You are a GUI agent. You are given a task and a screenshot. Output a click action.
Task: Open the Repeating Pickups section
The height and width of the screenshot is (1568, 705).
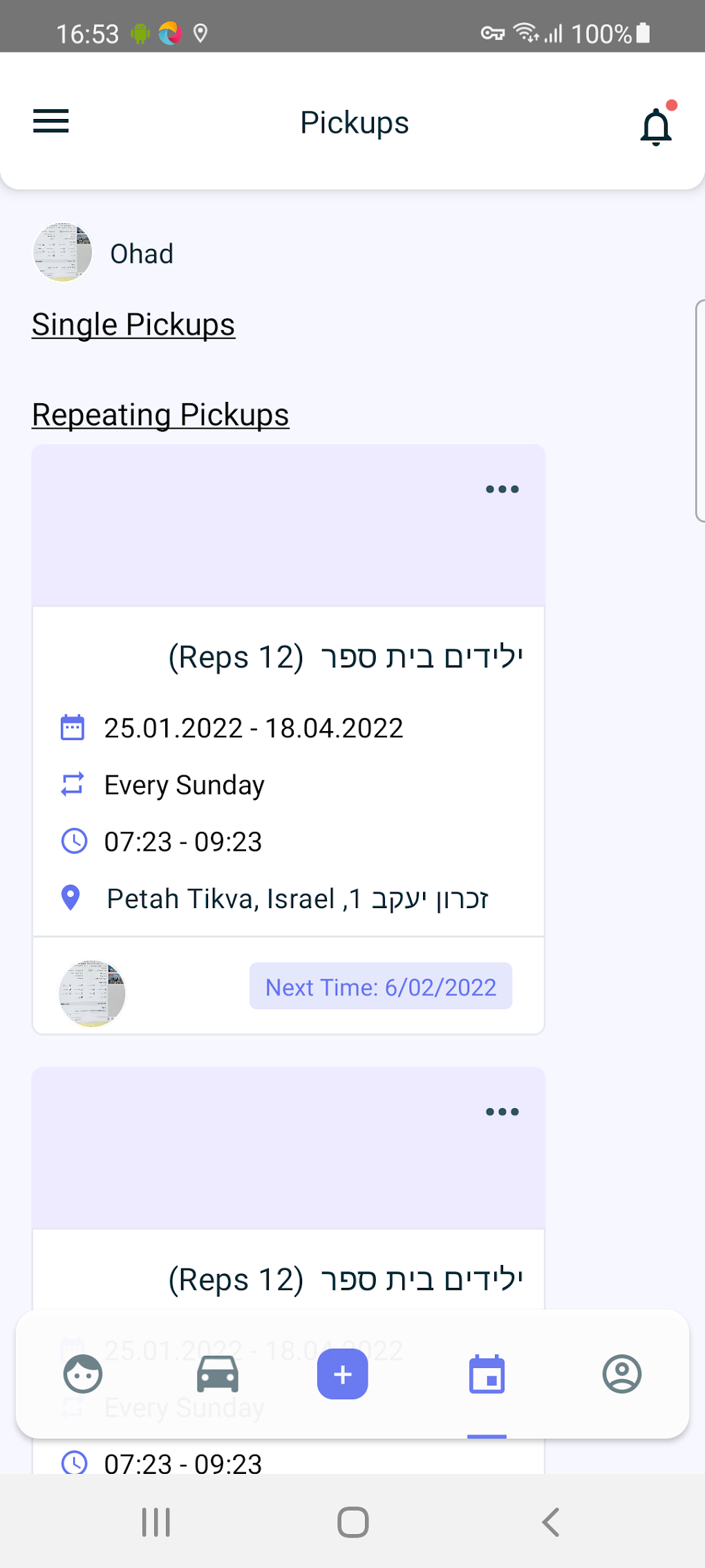click(160, 415)
